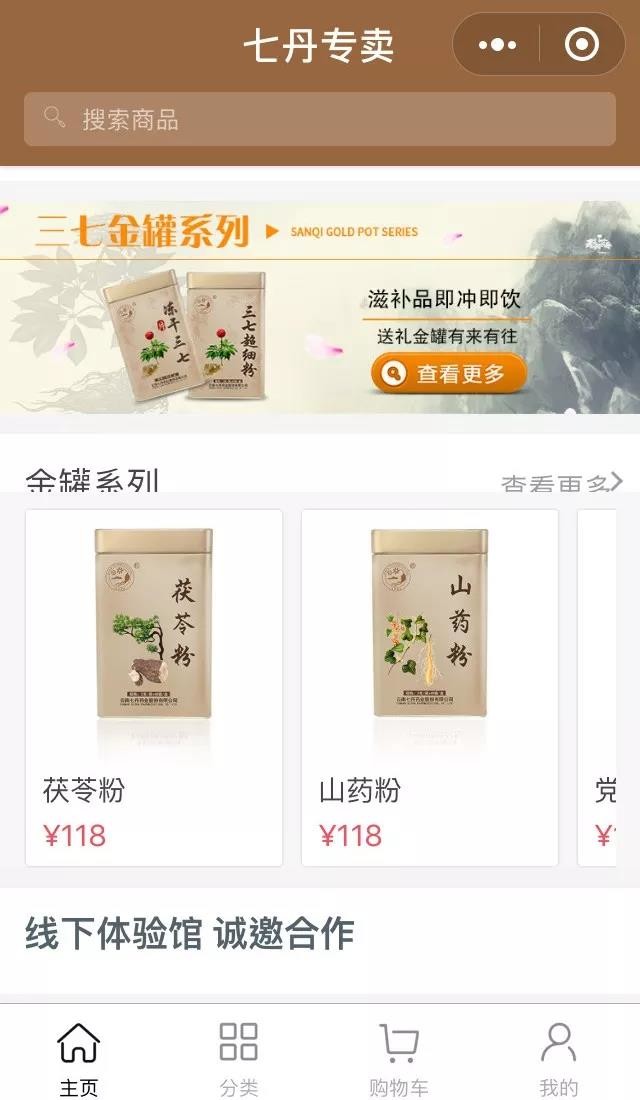
Task: Open the 我的 tab
Action: tap(559, 1057)
